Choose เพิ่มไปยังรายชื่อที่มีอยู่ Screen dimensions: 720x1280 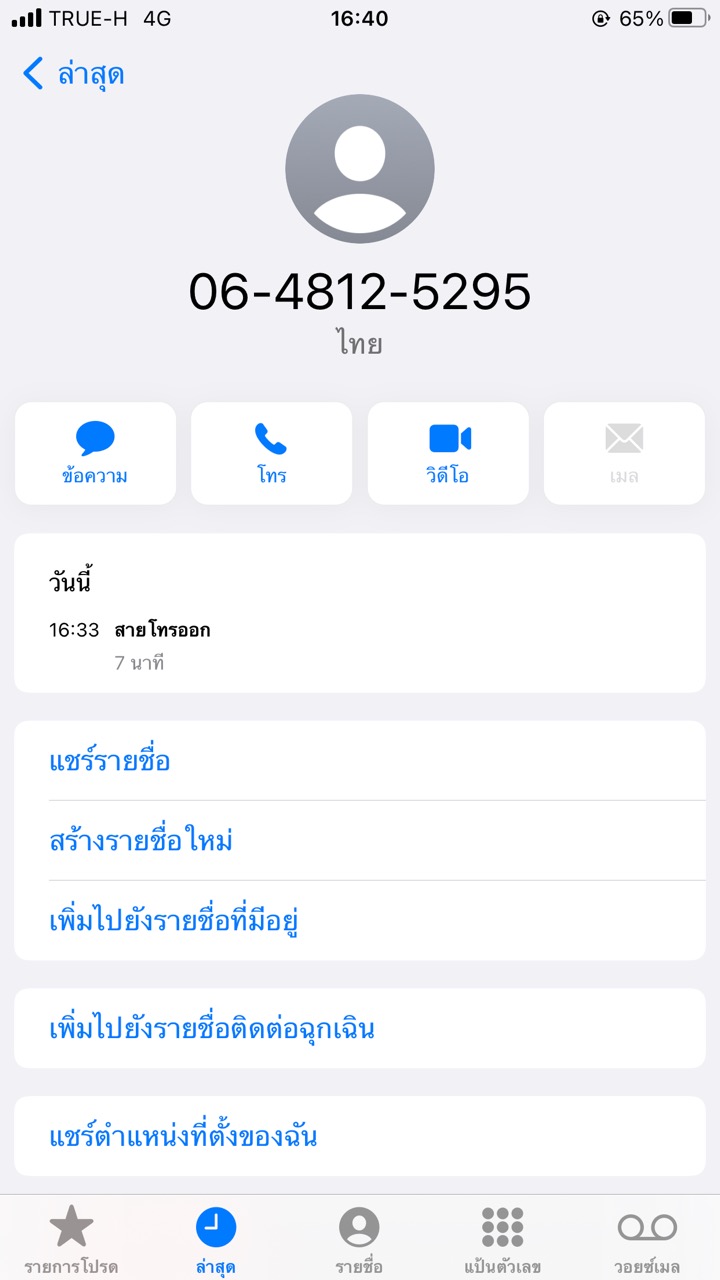[x=175, y=921]
